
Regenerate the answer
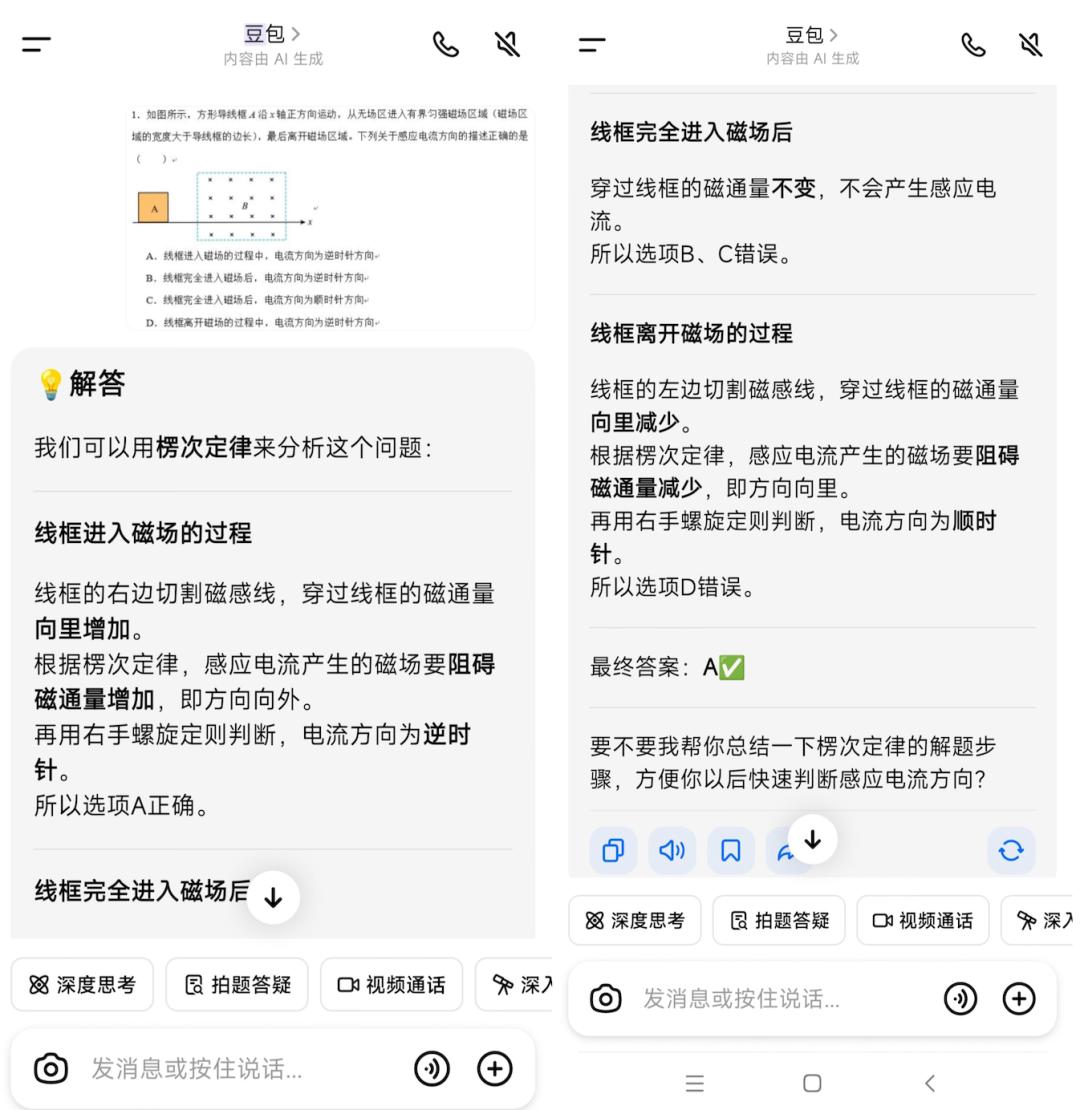pyautogui.click(x=1011, y=851)
